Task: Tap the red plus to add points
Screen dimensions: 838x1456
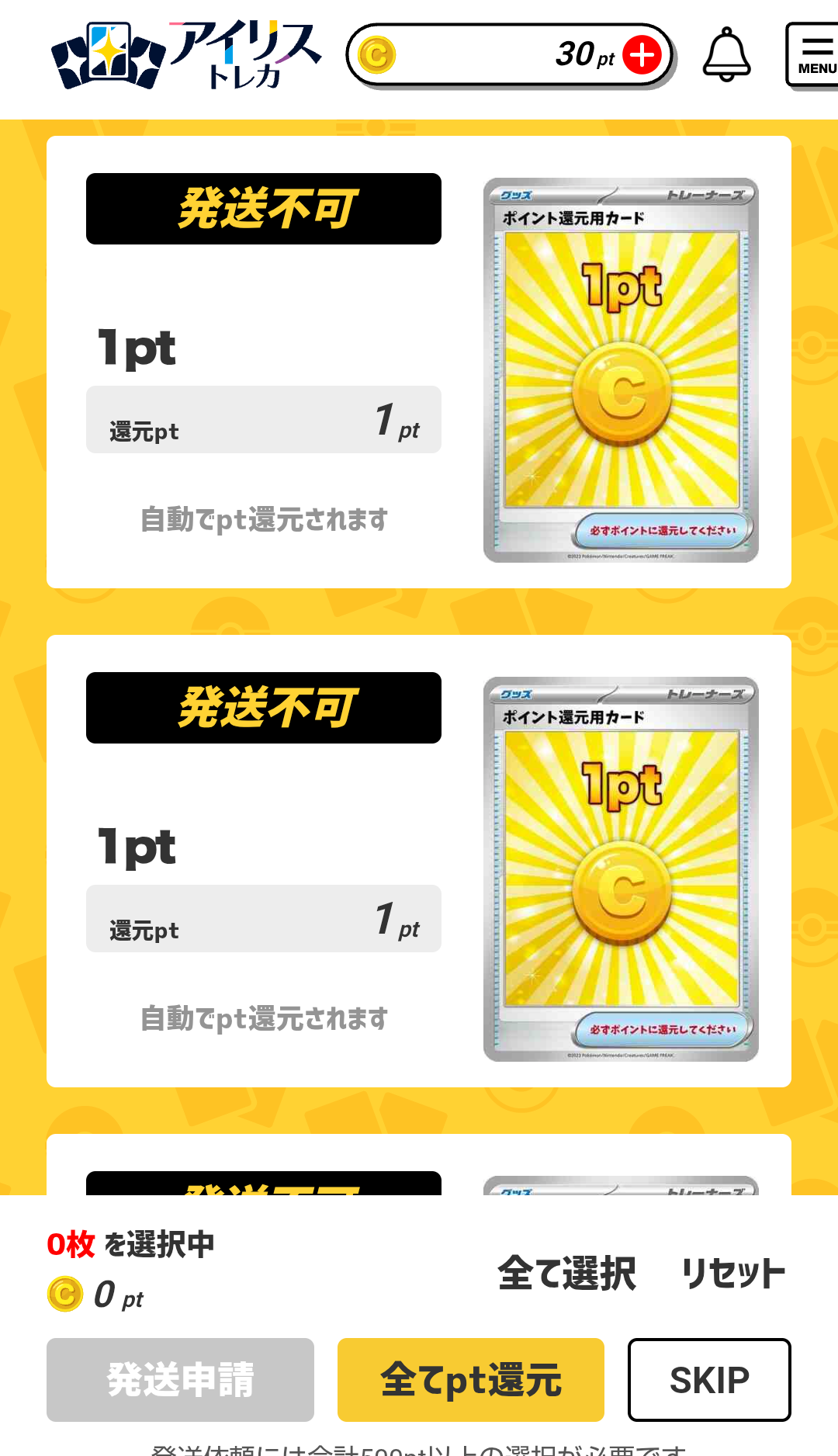Action: coord(642,55)
